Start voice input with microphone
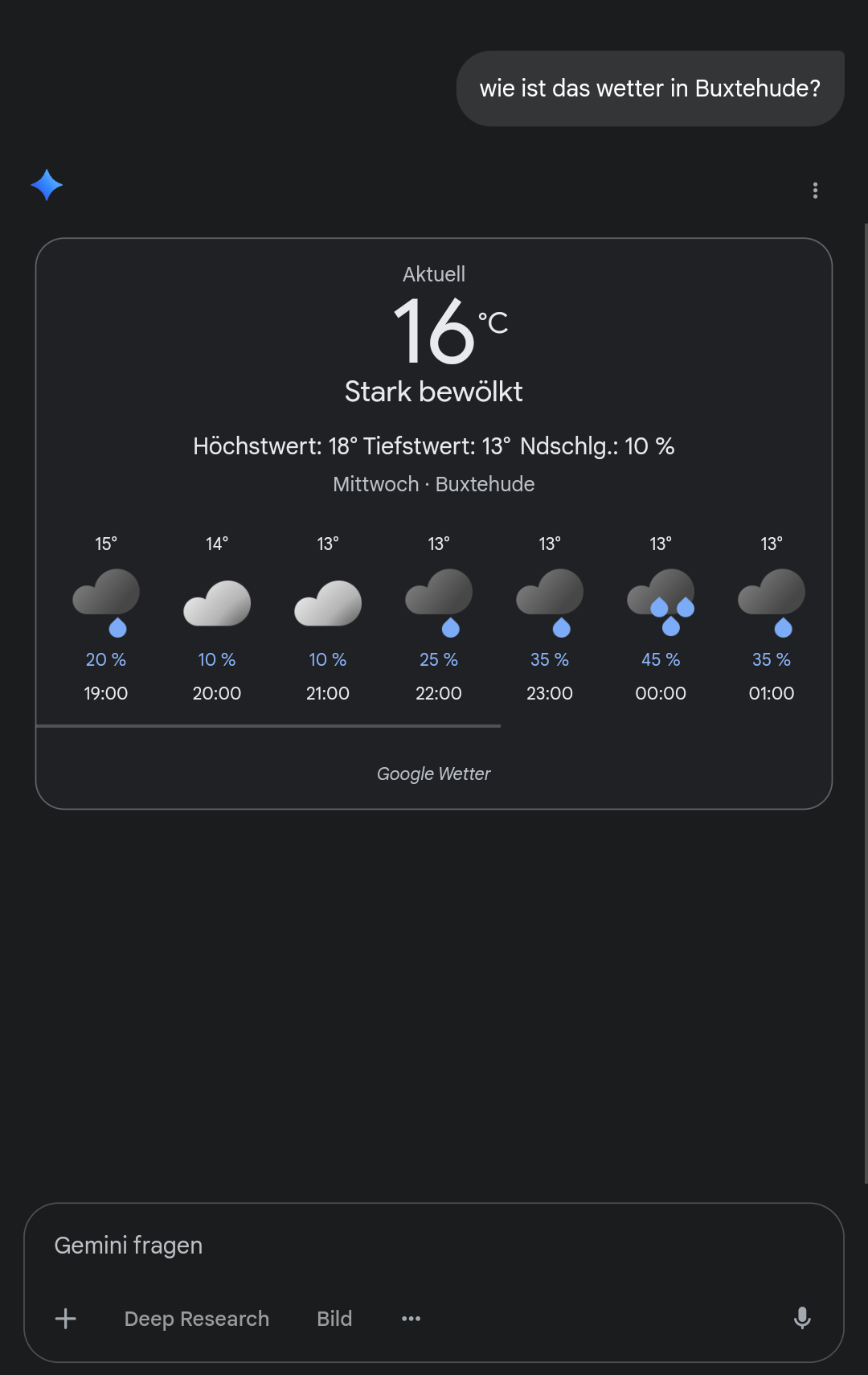This screenshot has height=1375, width=868. pyautogui.click(x=801, y=1319)
